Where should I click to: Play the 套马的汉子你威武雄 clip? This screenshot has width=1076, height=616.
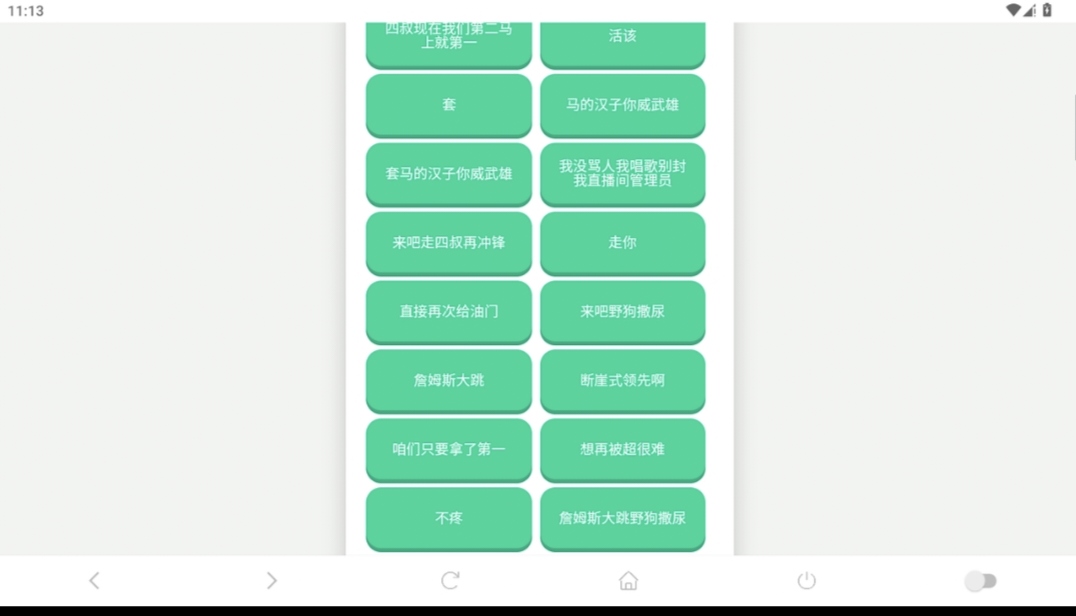coord(448,173)
